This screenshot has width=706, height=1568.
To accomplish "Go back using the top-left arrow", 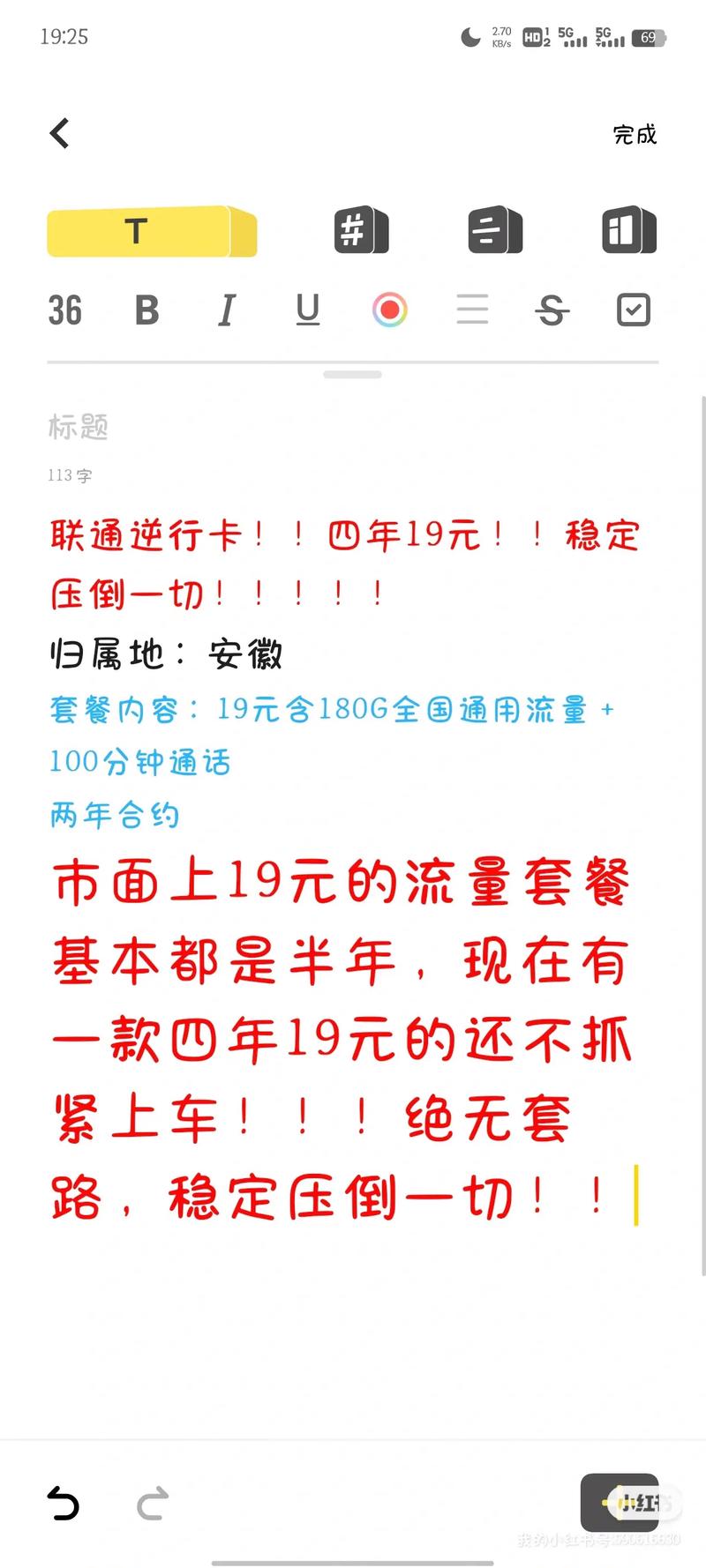I will click(x=59, y=134).
